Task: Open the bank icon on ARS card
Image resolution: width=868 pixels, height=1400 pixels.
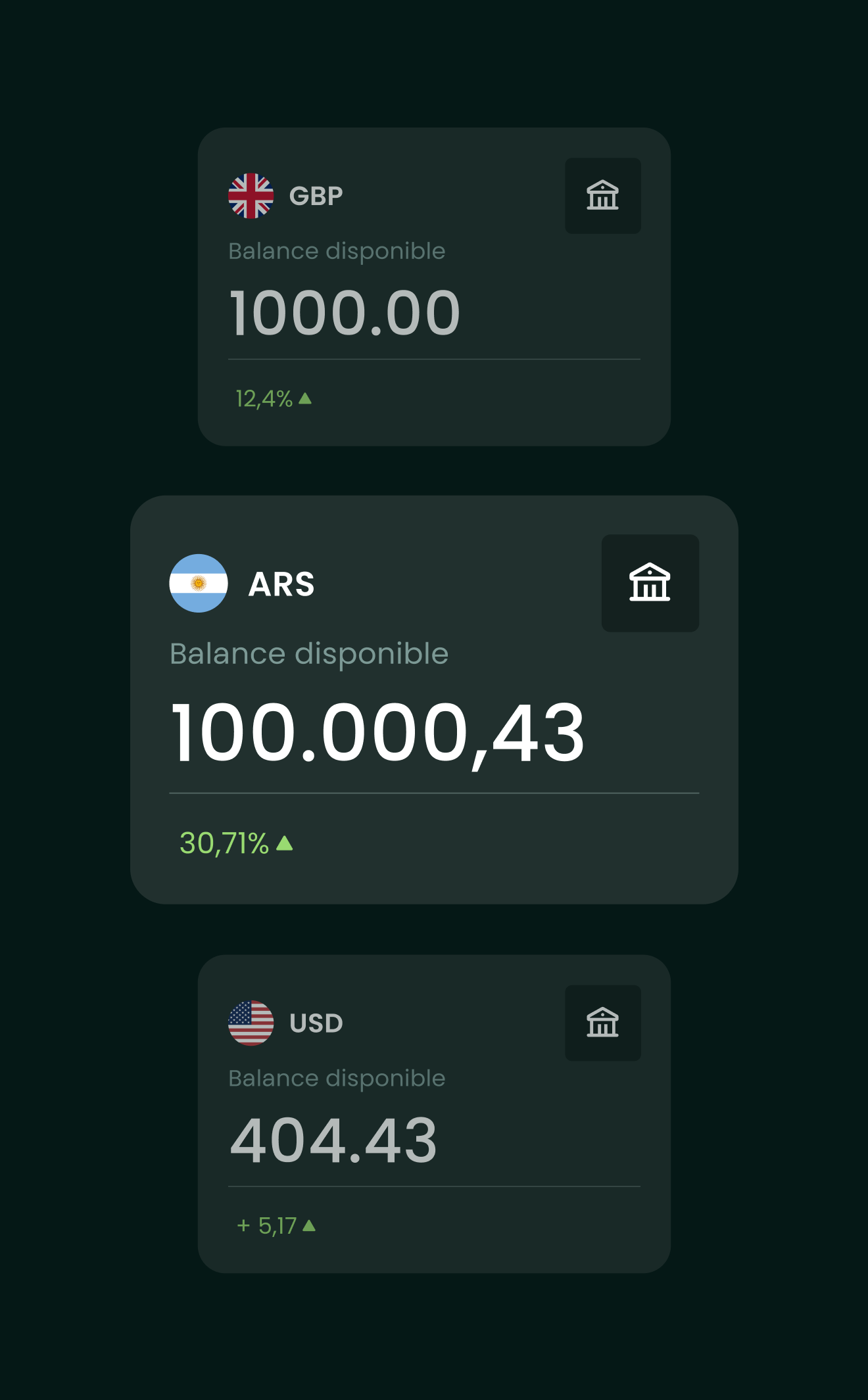Action: 650,583
